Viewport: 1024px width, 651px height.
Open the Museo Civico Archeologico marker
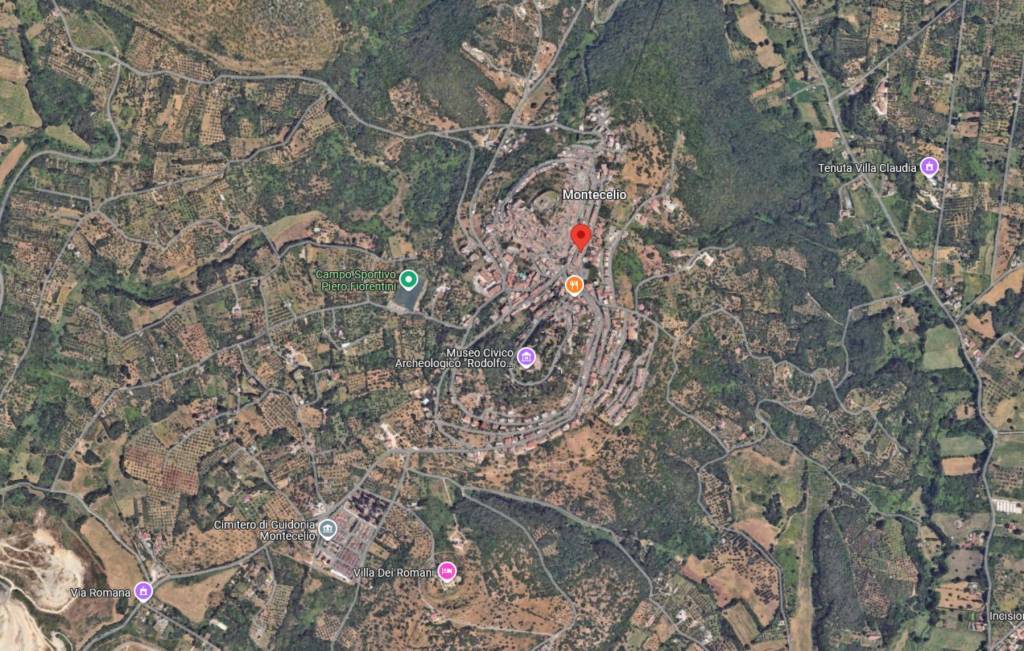[526, 357]
